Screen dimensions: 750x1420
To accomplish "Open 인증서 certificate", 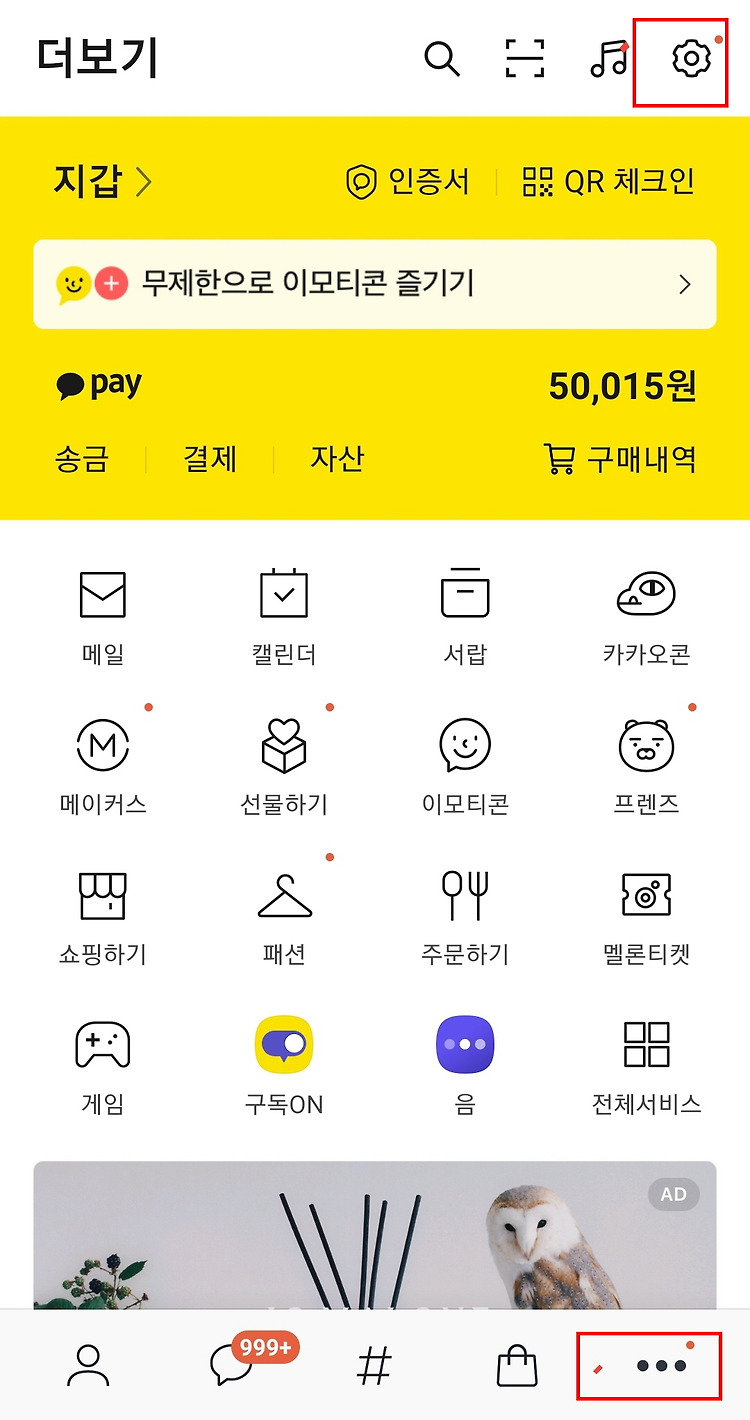I will [x=407, y=182].
